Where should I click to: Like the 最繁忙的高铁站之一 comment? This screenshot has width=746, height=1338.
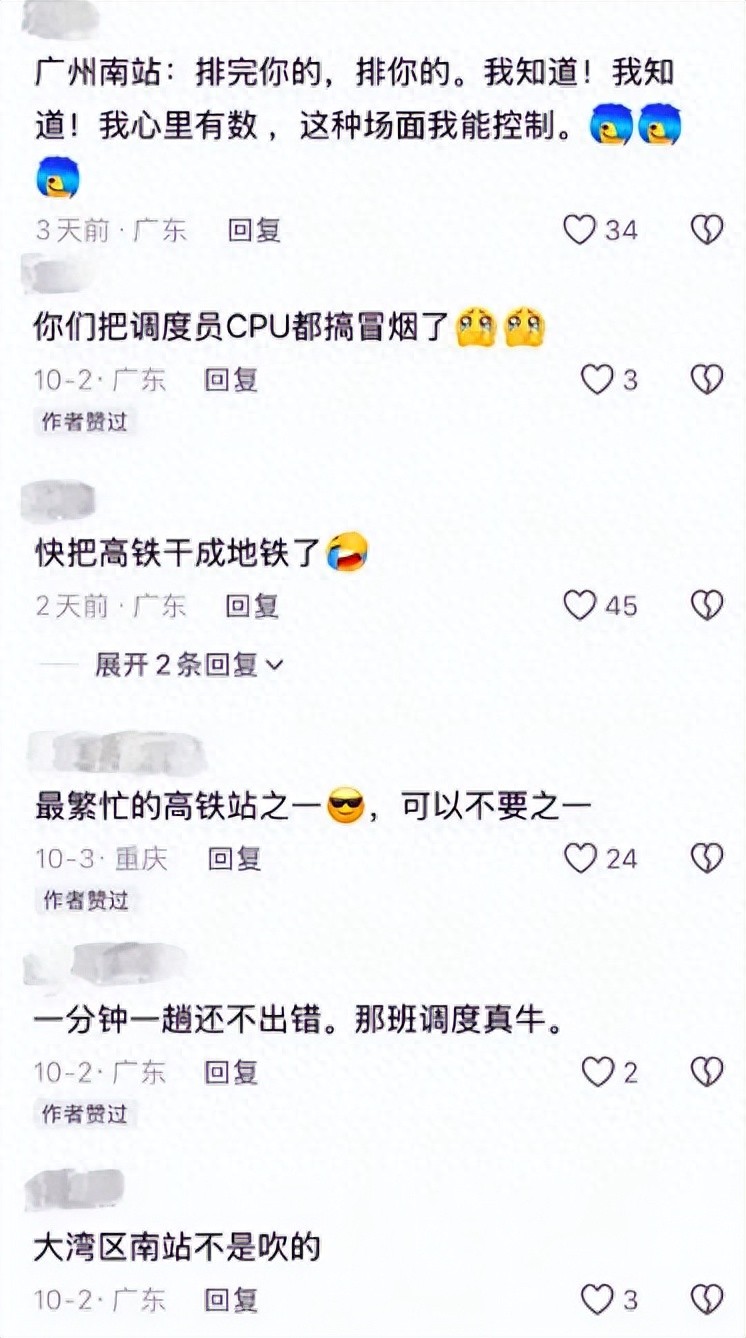click(580, 858)
